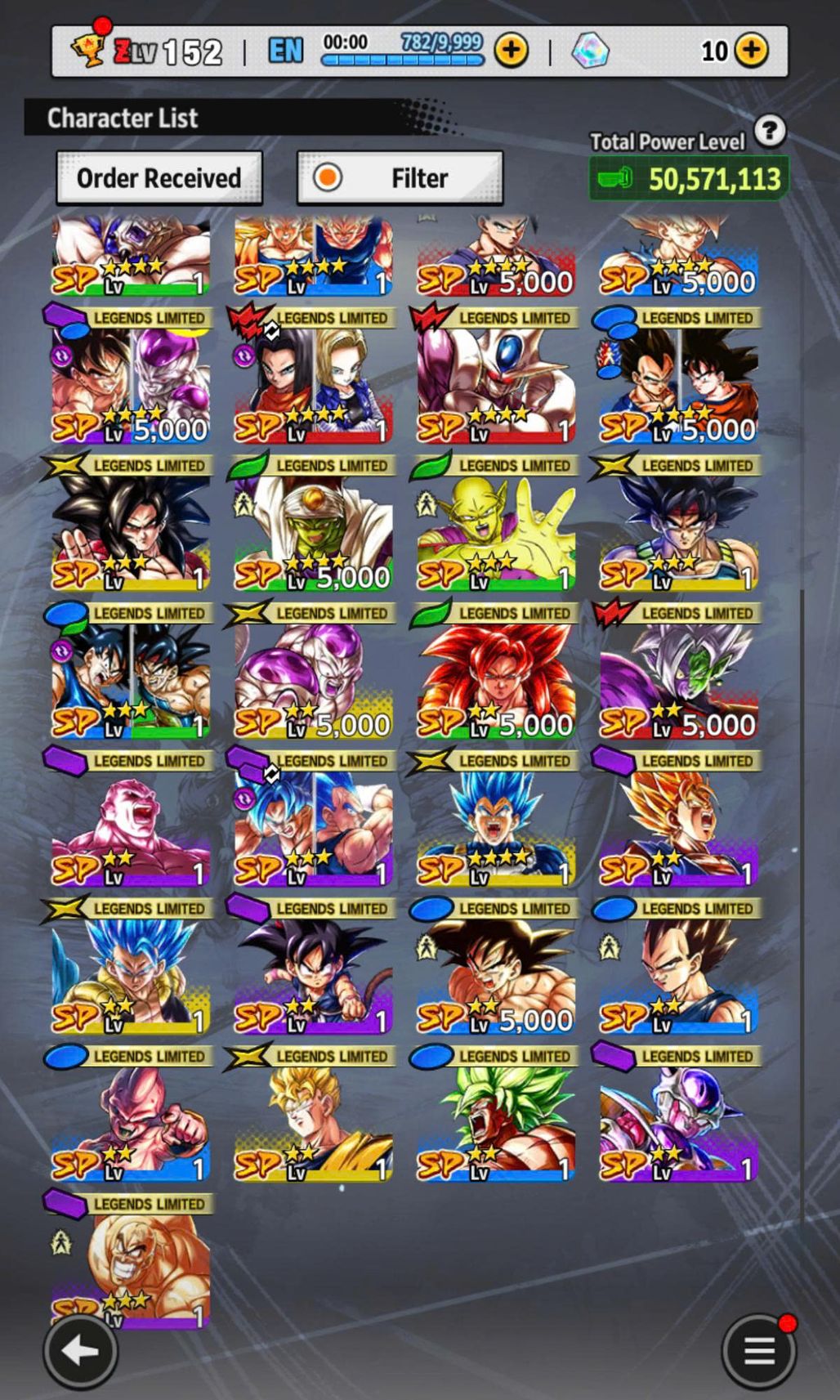Open the hamburger menu button
840x1400 pixels.
[759, 1351]
